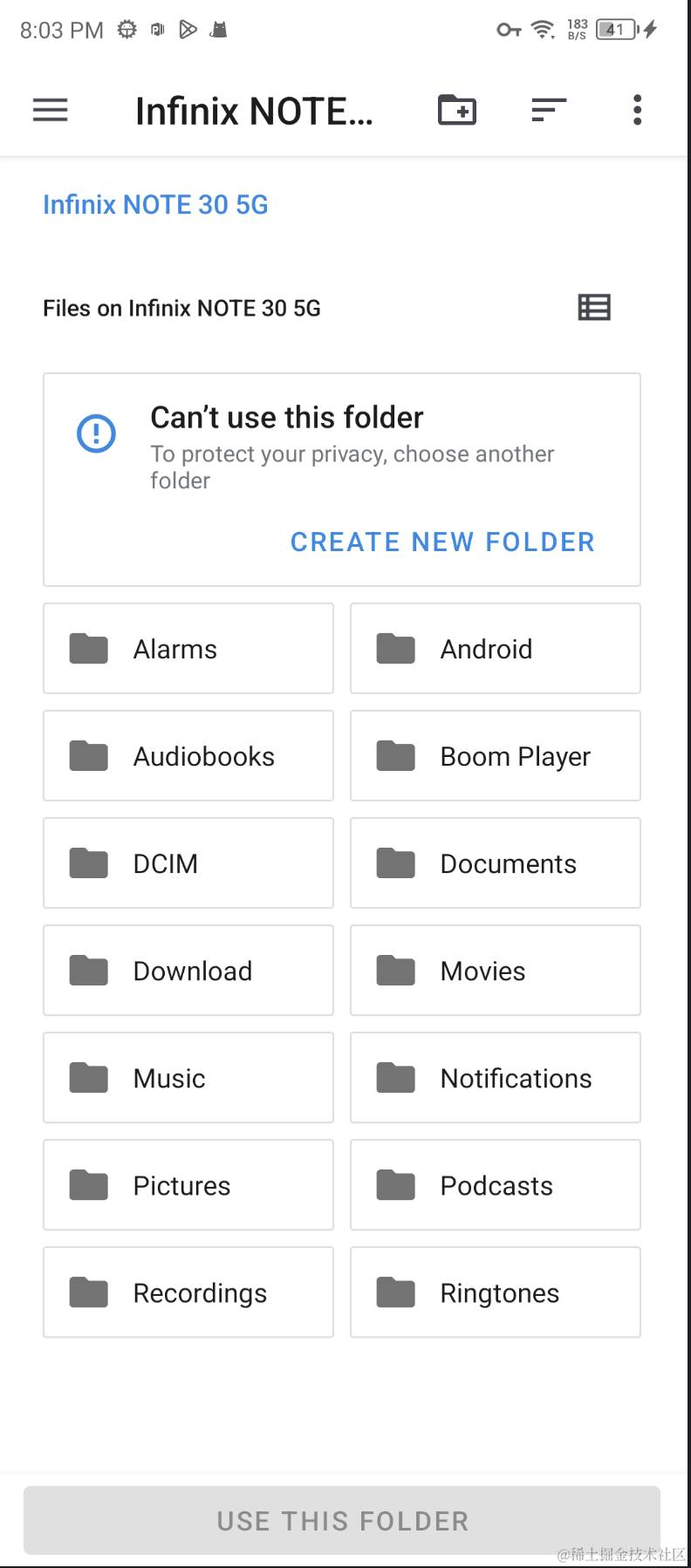Open the Pictures folder
691x1568 pixels.
click(188, 1184)
